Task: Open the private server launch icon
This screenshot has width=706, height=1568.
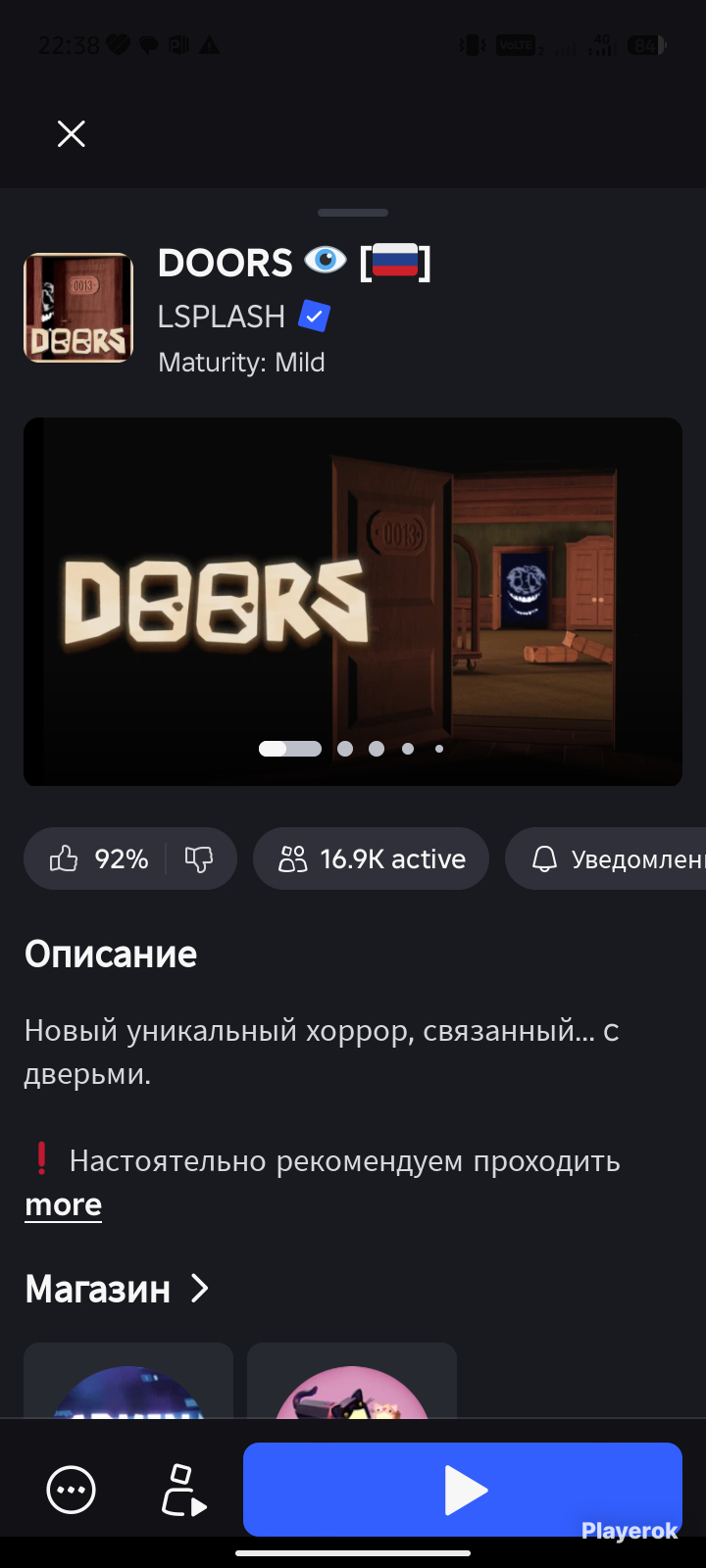Action: pyautogui.click(x=183, y=1491)
